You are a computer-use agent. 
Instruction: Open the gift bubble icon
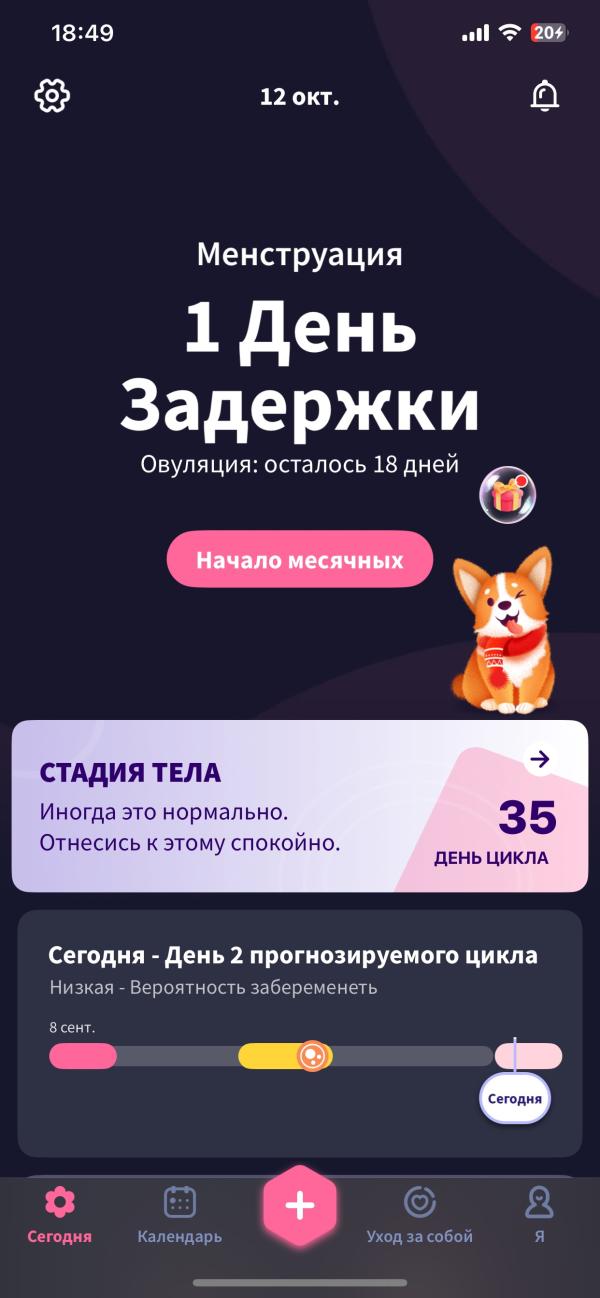pyautogui.click(x=507, y=495)
